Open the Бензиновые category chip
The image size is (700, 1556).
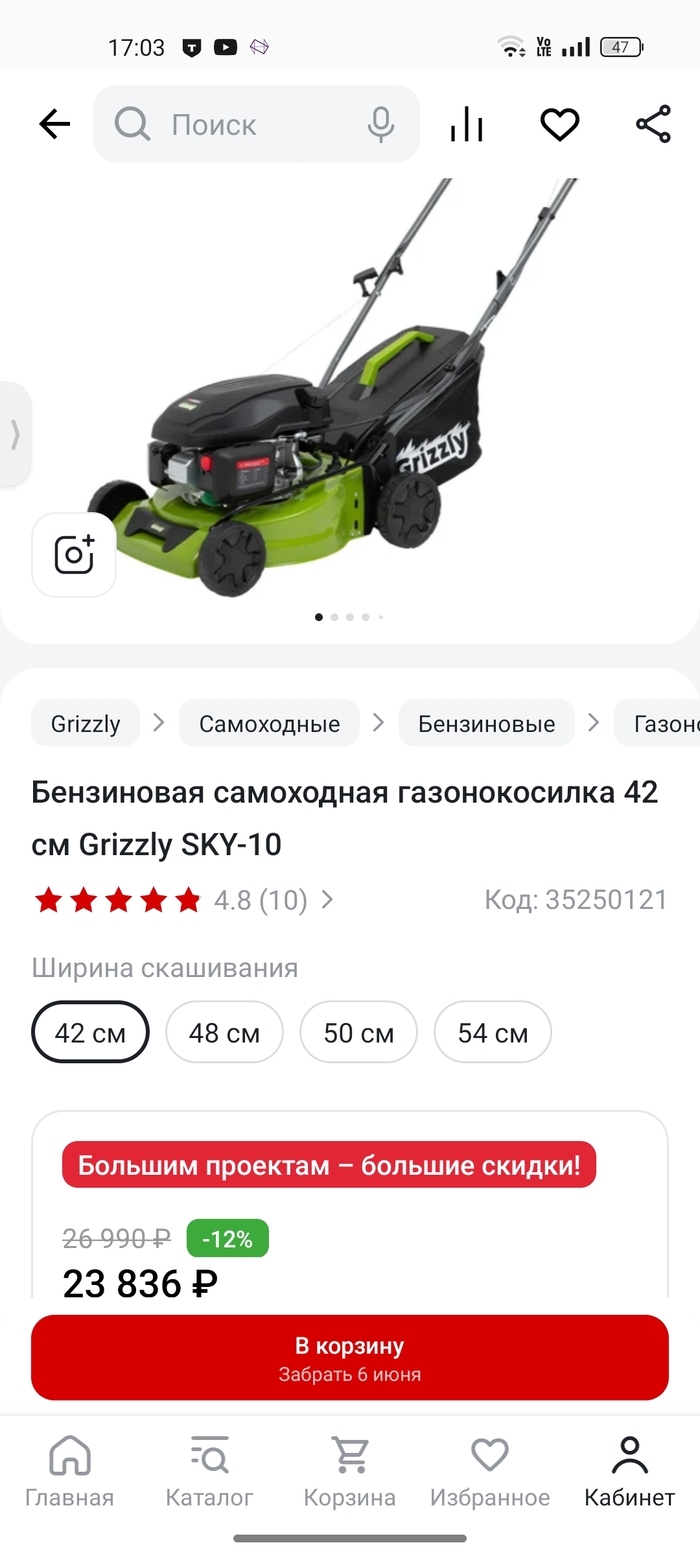pos(486,723)
